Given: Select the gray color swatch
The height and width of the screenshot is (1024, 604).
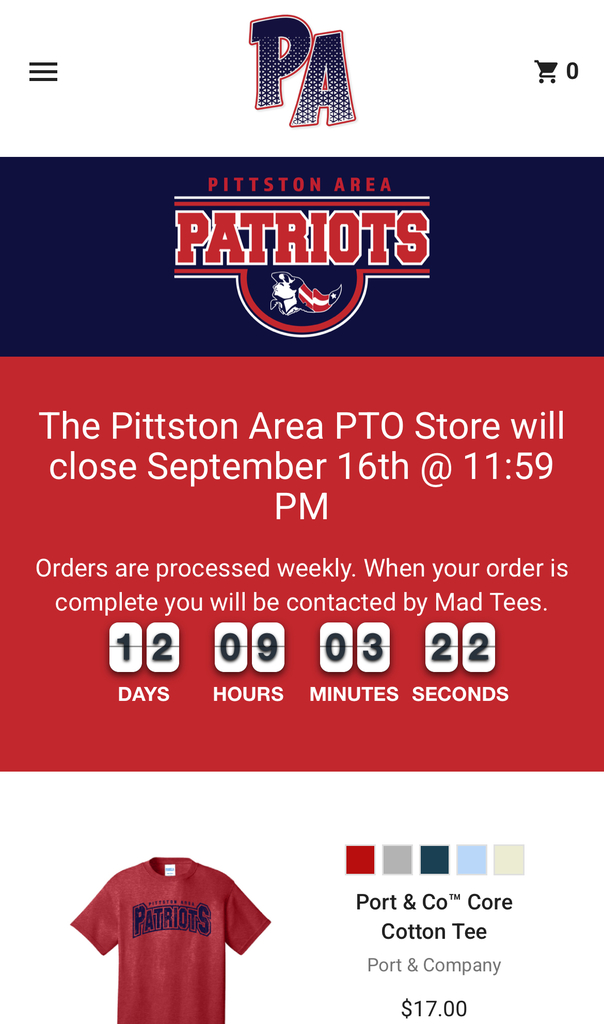Looking at the screenshot, I should 397,859.
